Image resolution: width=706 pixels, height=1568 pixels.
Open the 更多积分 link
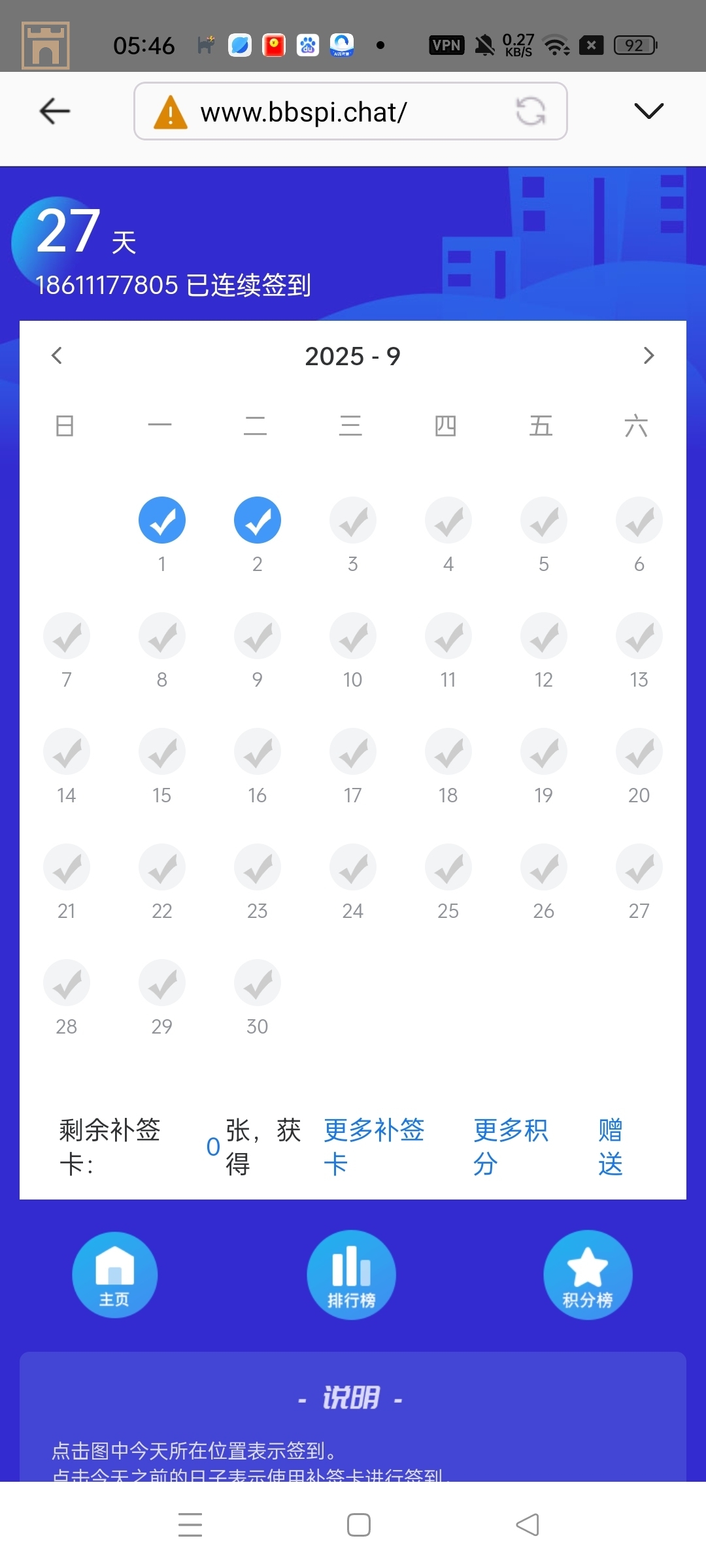click(511, 1147)
